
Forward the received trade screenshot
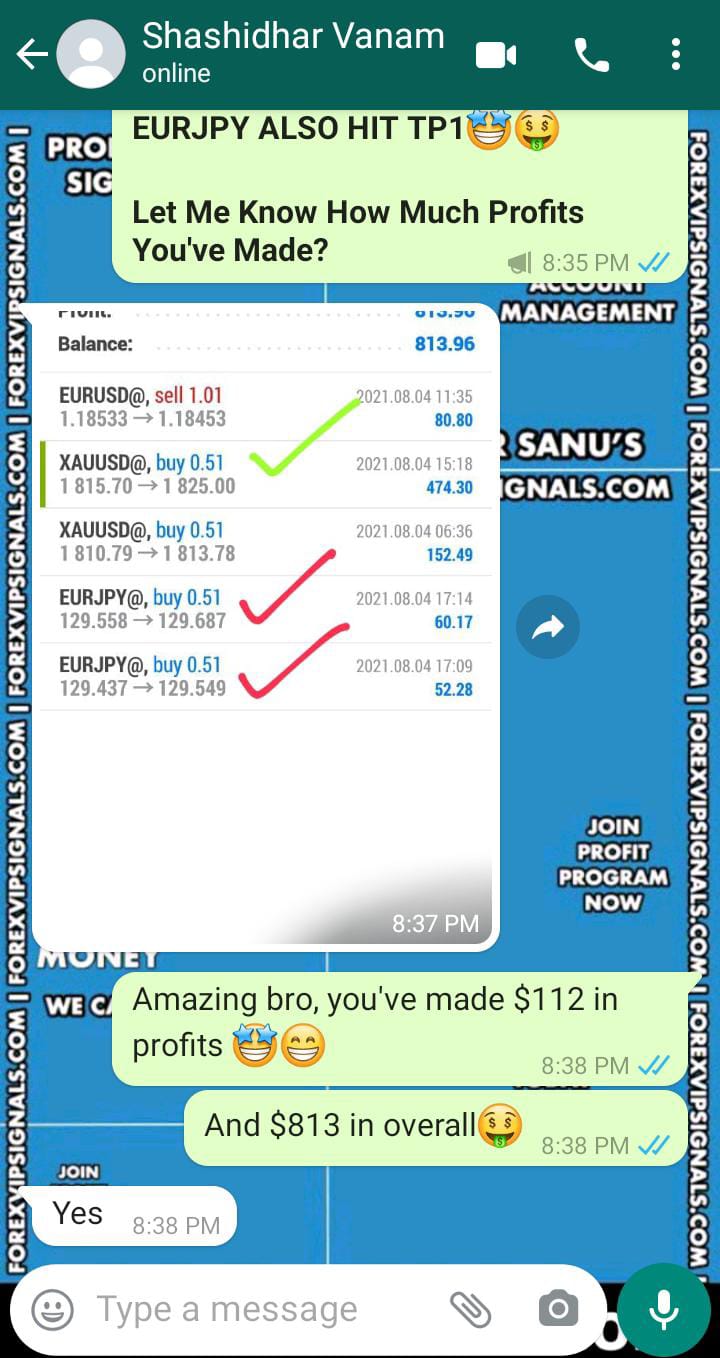(x=548, y=627)
